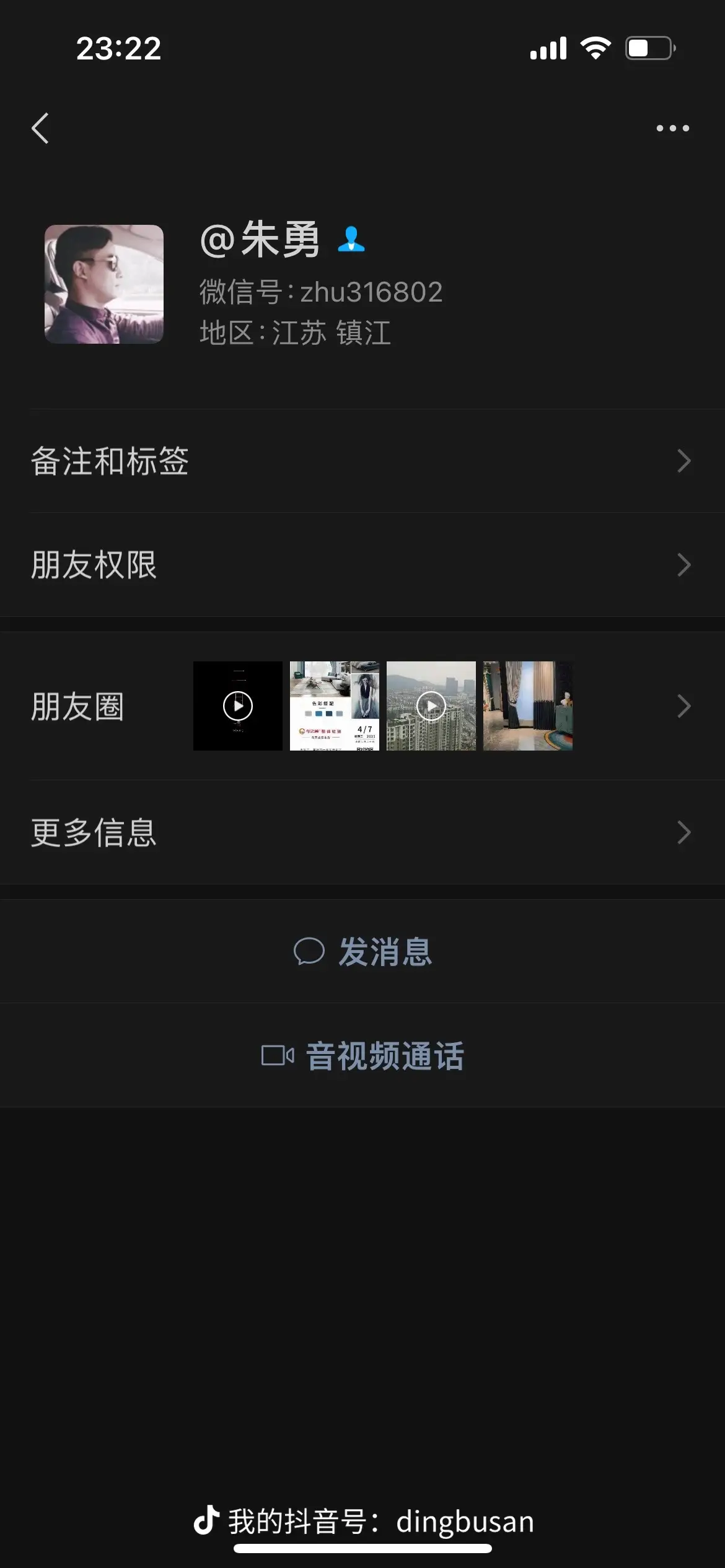View the contact's profile photo

(104, 284)
